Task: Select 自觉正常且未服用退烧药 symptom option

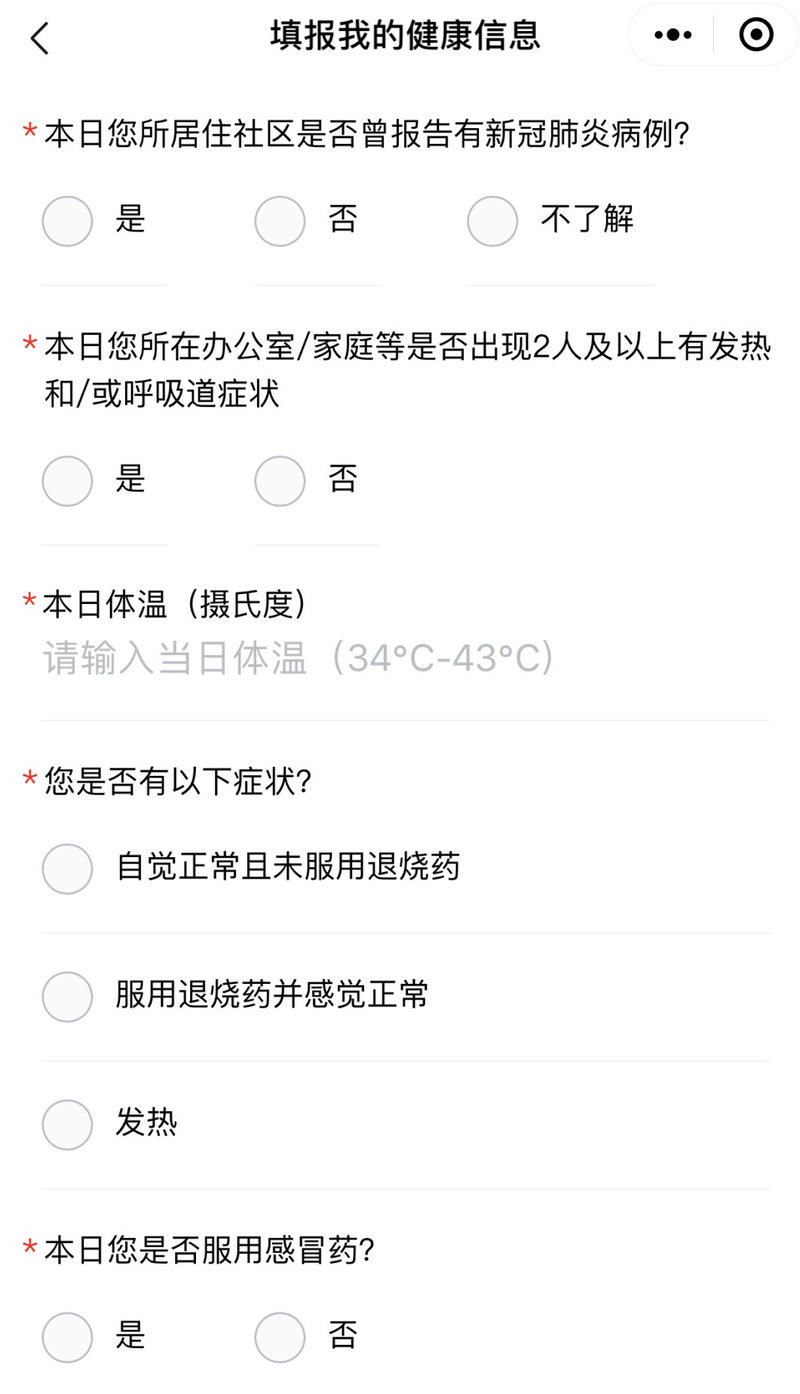Action: pyautogui.click(x=66, y=869)
